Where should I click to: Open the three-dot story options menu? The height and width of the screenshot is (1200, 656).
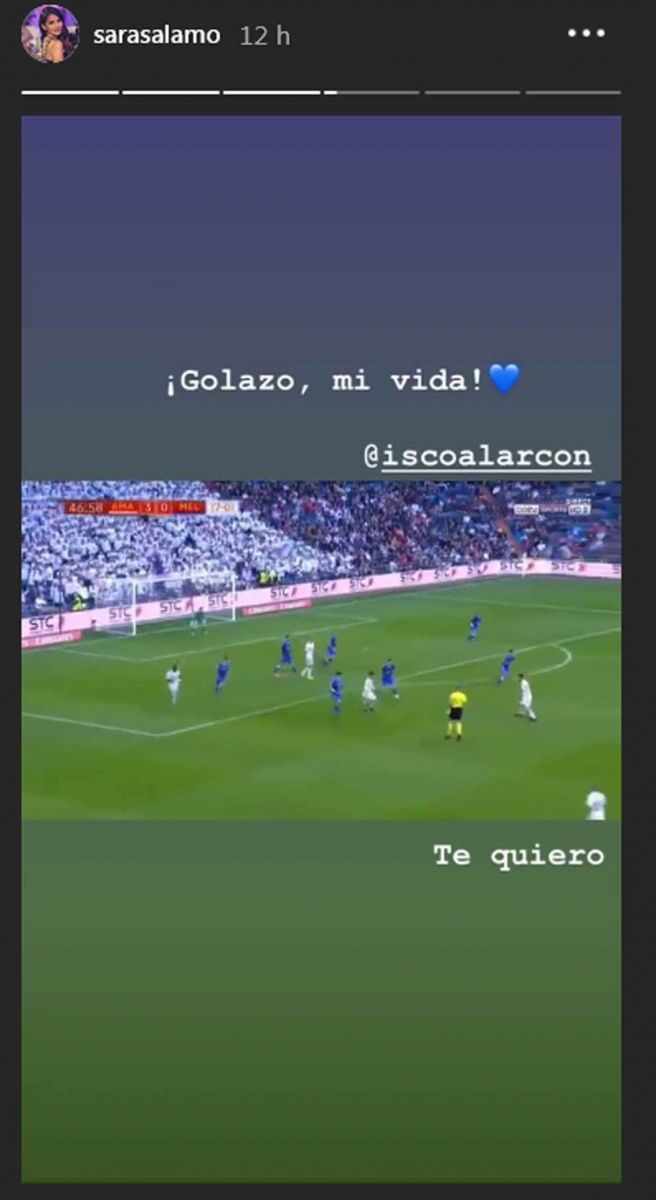(586, 33)
